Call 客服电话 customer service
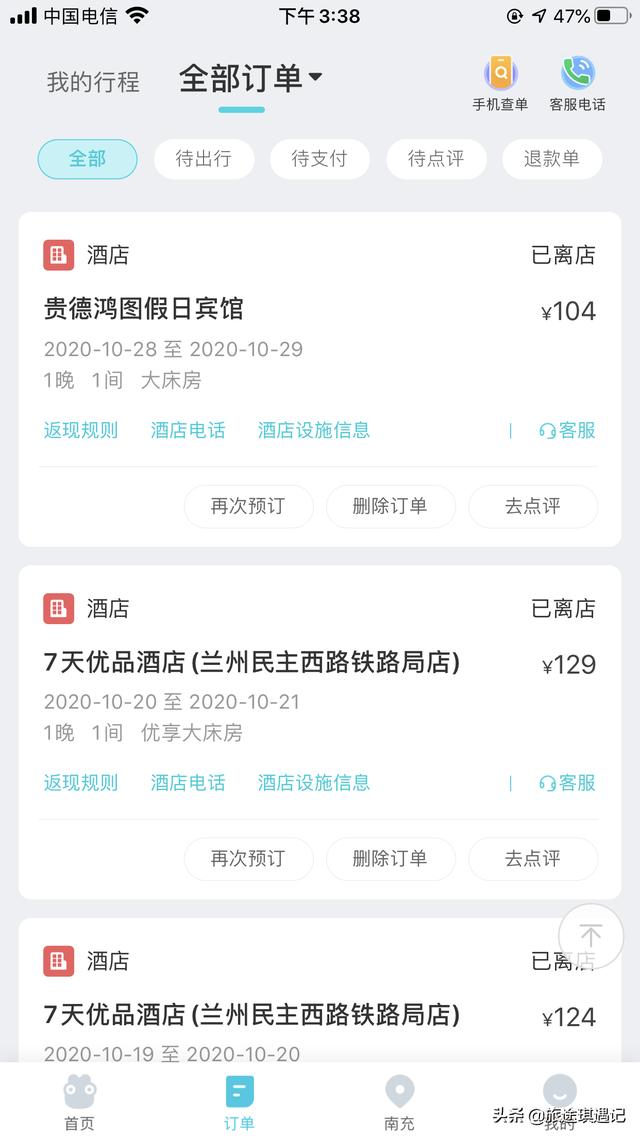Viewport: 640px width, 1138px height. click(577, 83)
